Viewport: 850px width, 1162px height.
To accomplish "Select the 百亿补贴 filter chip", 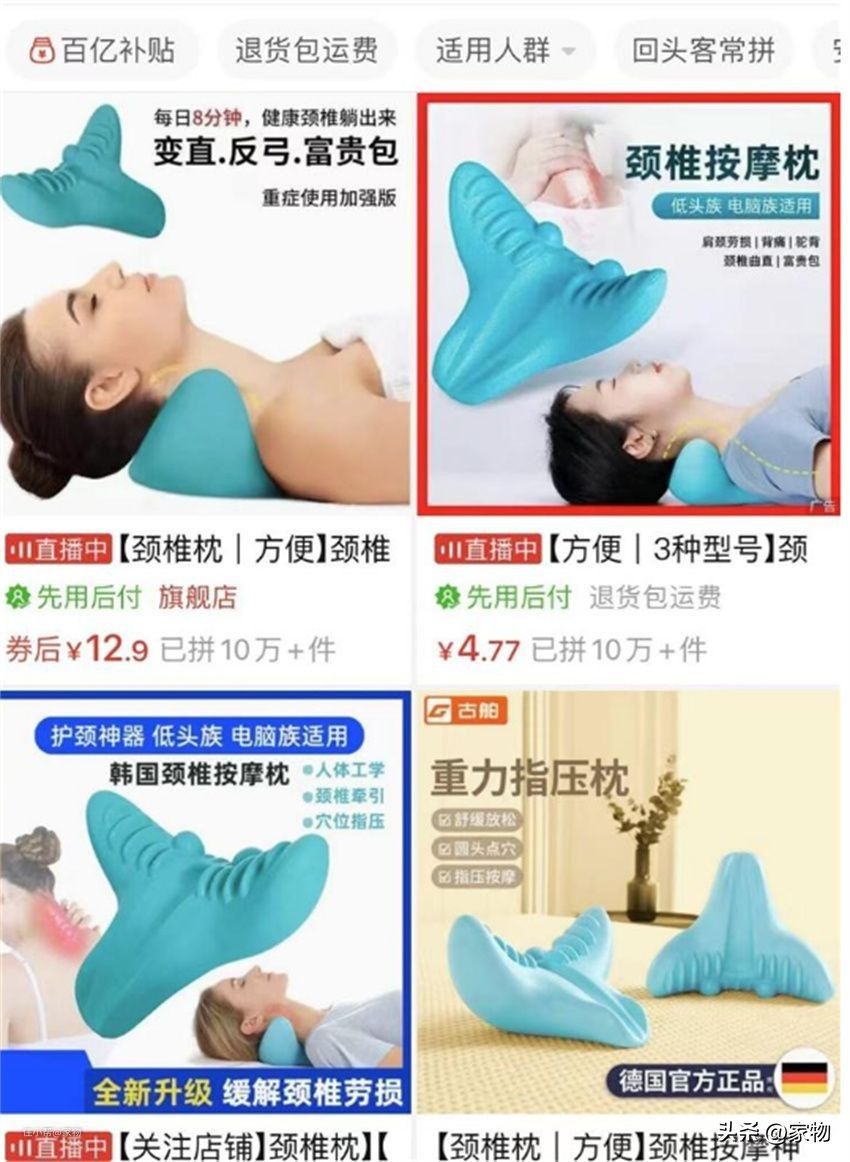I will pyautogui.click(x=102, y=50).
